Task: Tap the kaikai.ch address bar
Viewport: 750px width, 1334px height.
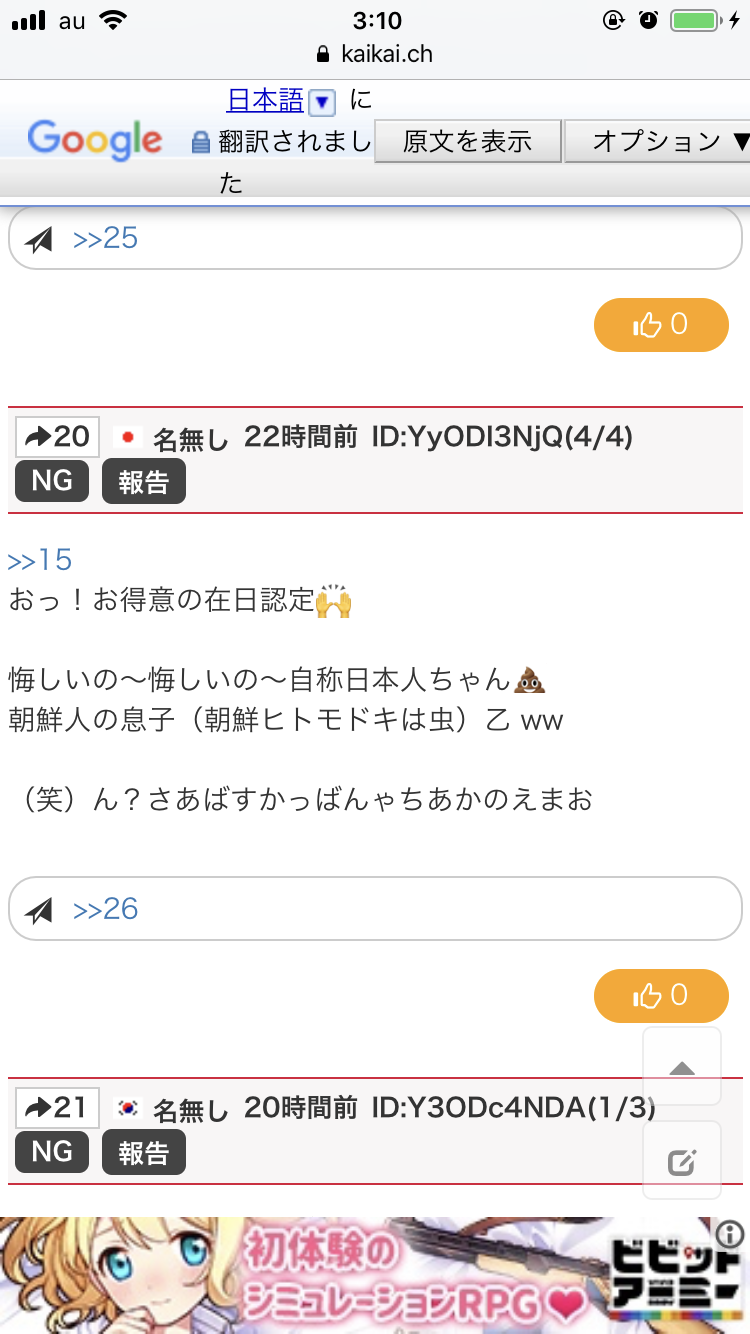Action: (x=375, y=54)
